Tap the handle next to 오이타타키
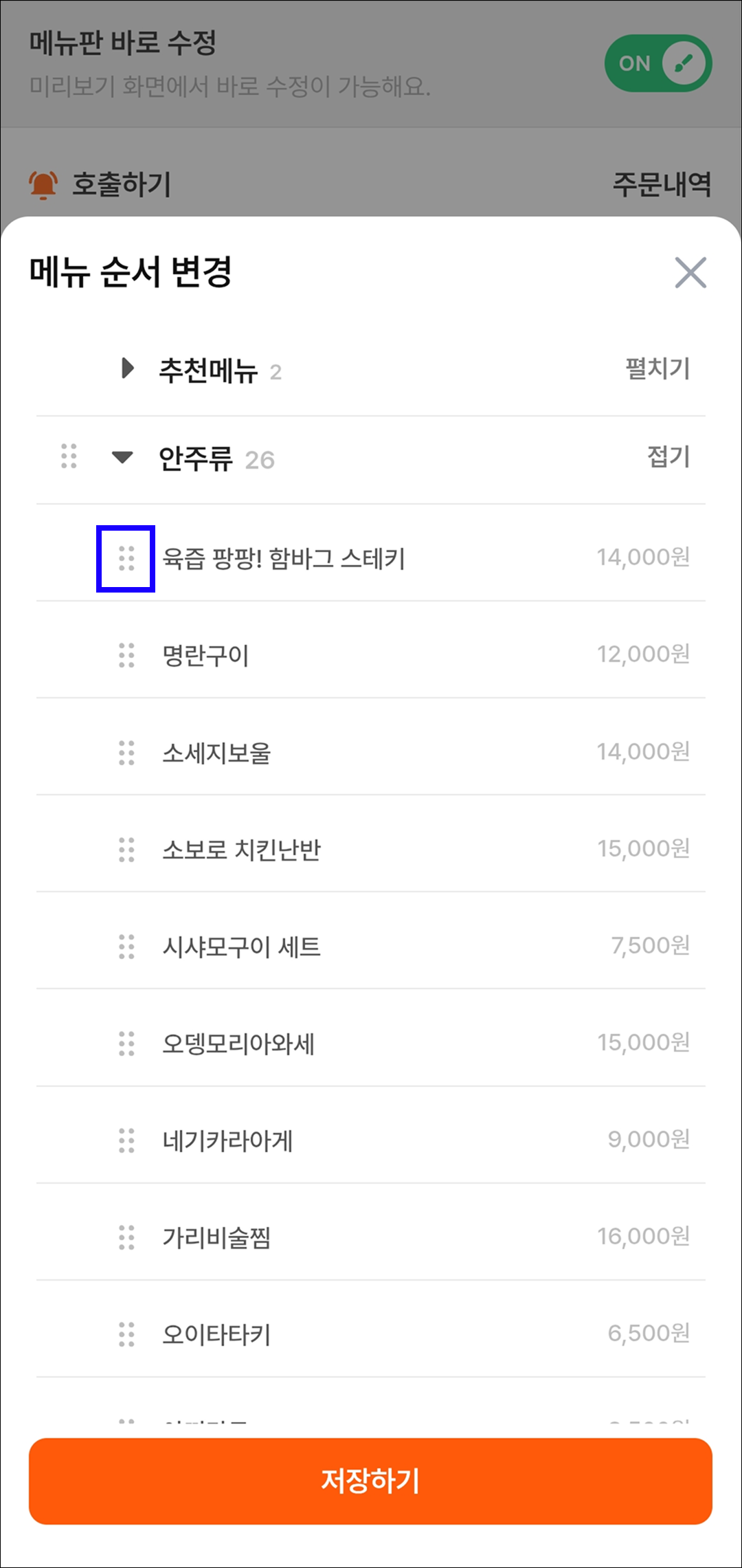This screenshot has width=742, height=1568. coord(126,1334)
